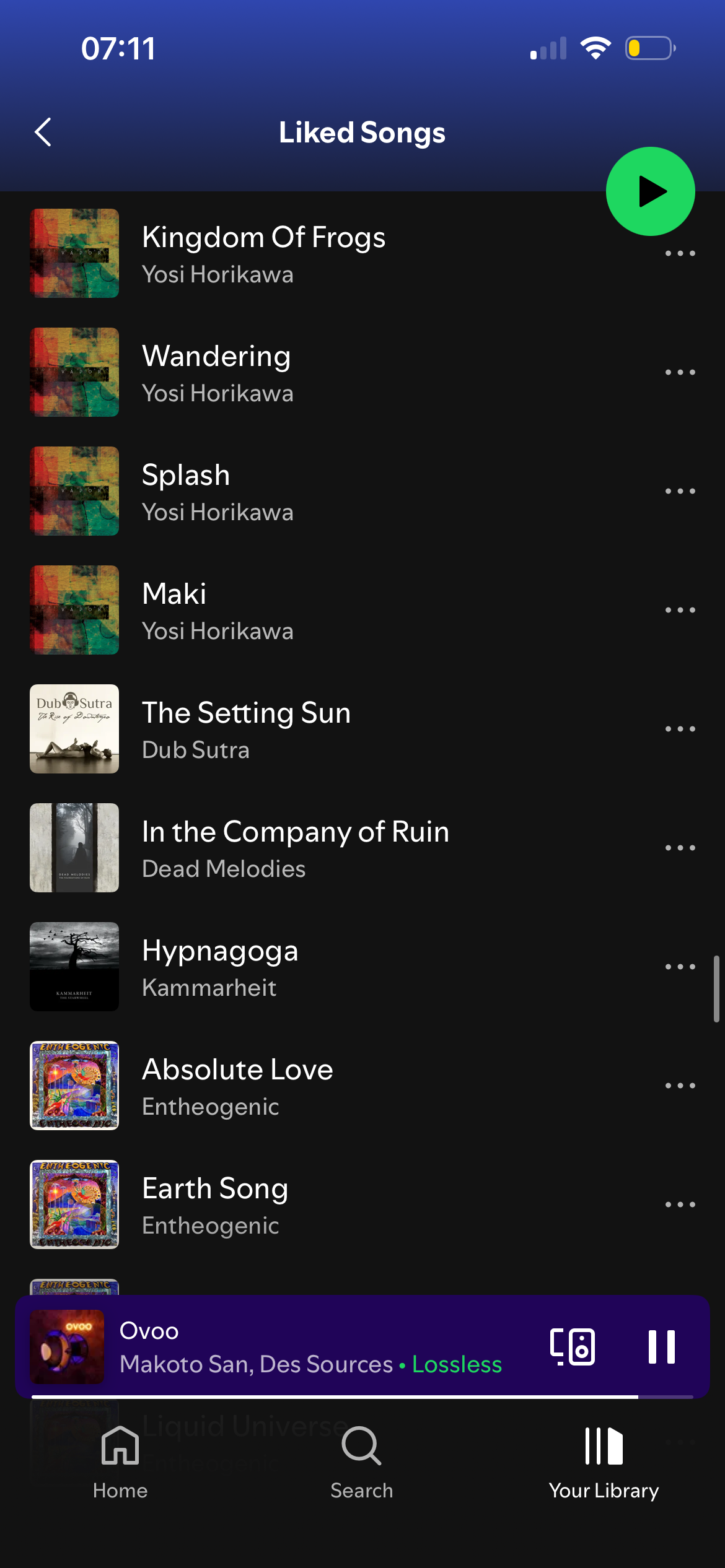Play Hypnagoga by Kammarheit

(220, 967)
